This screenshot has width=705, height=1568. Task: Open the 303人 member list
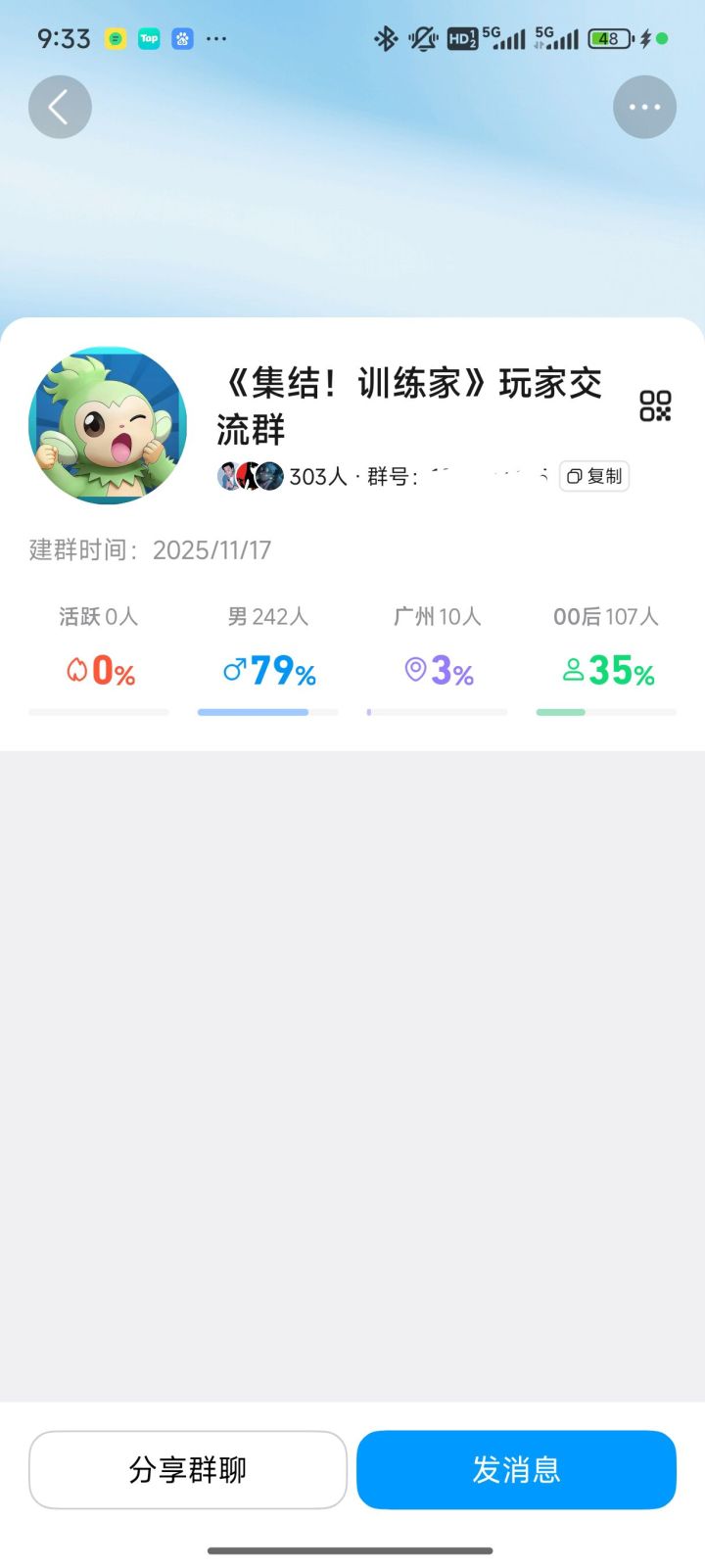point(284,477)
